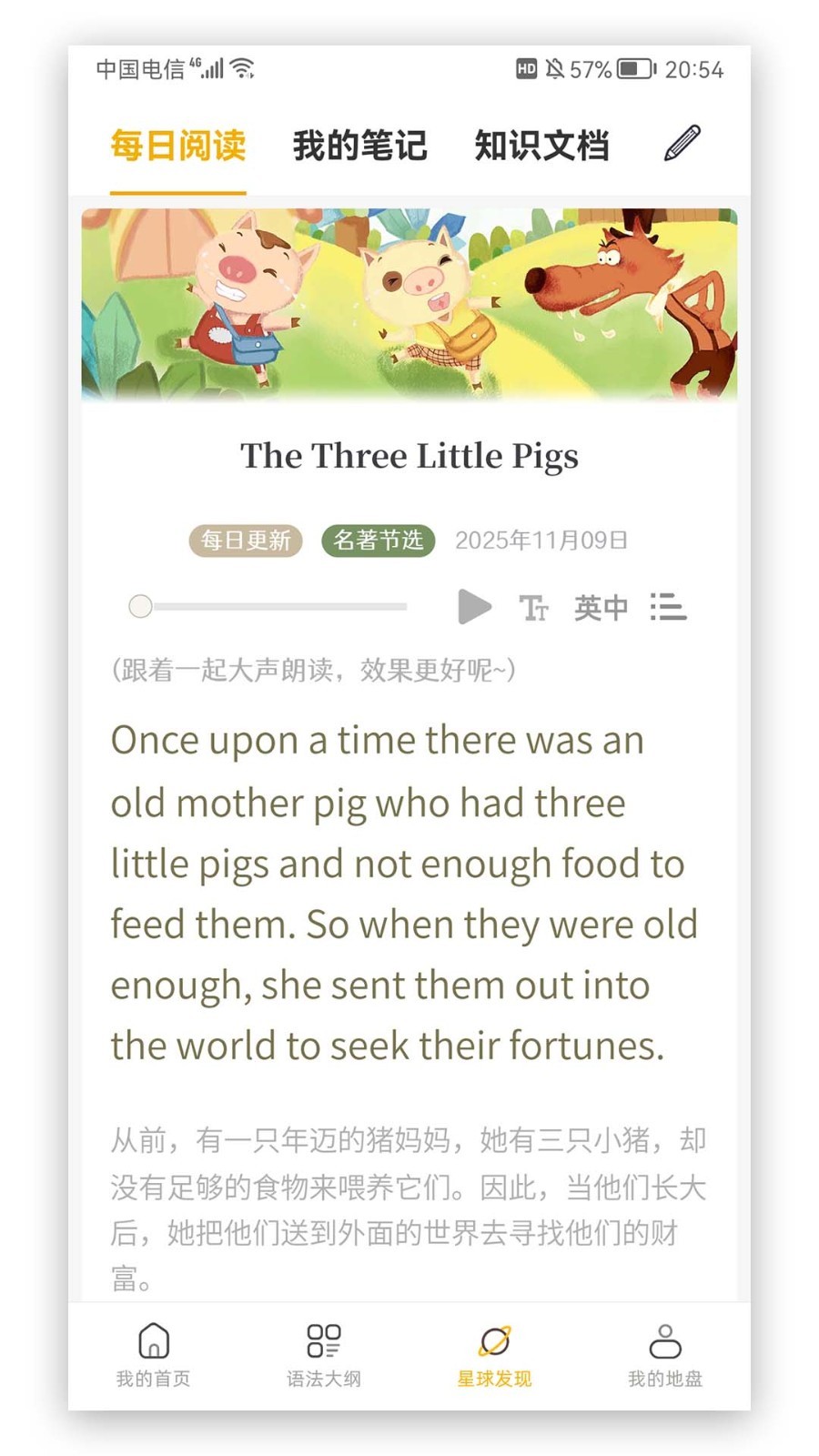Image resolution: width=819 pixels, height=1456 pixels.
Task: Select the 名著节选 tag
Action: click(x=378, y=541)
